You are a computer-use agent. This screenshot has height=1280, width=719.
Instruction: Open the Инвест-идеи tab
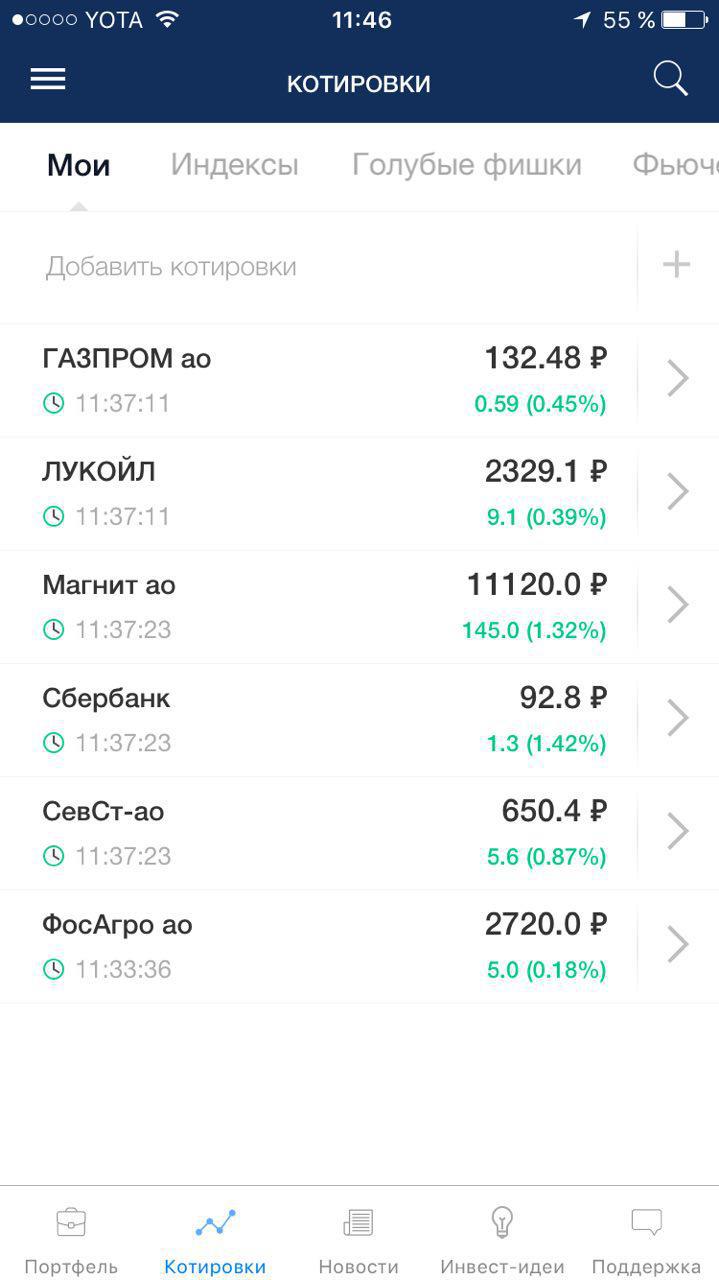502,1240
